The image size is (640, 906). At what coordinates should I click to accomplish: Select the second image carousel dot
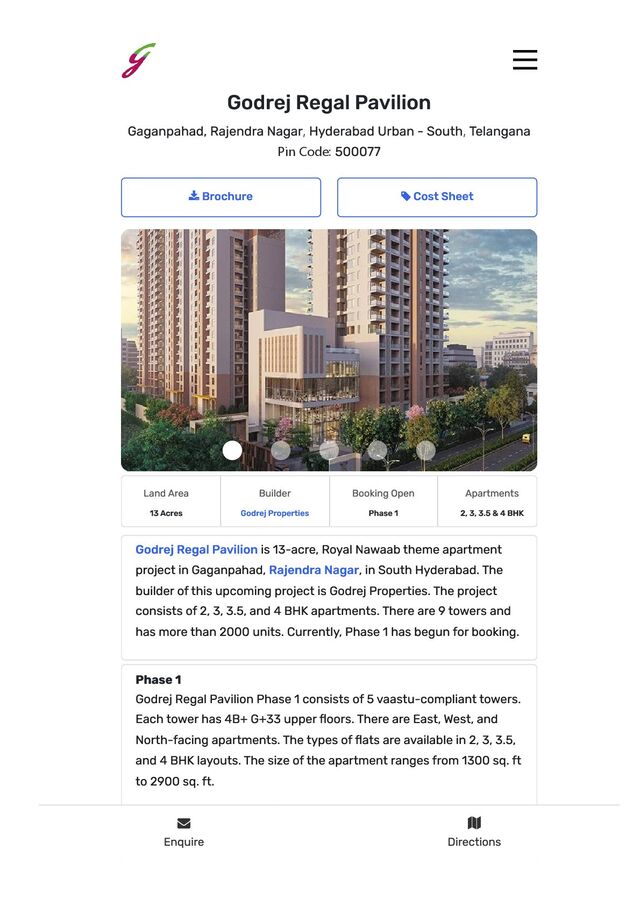click(x=281, y=450)
